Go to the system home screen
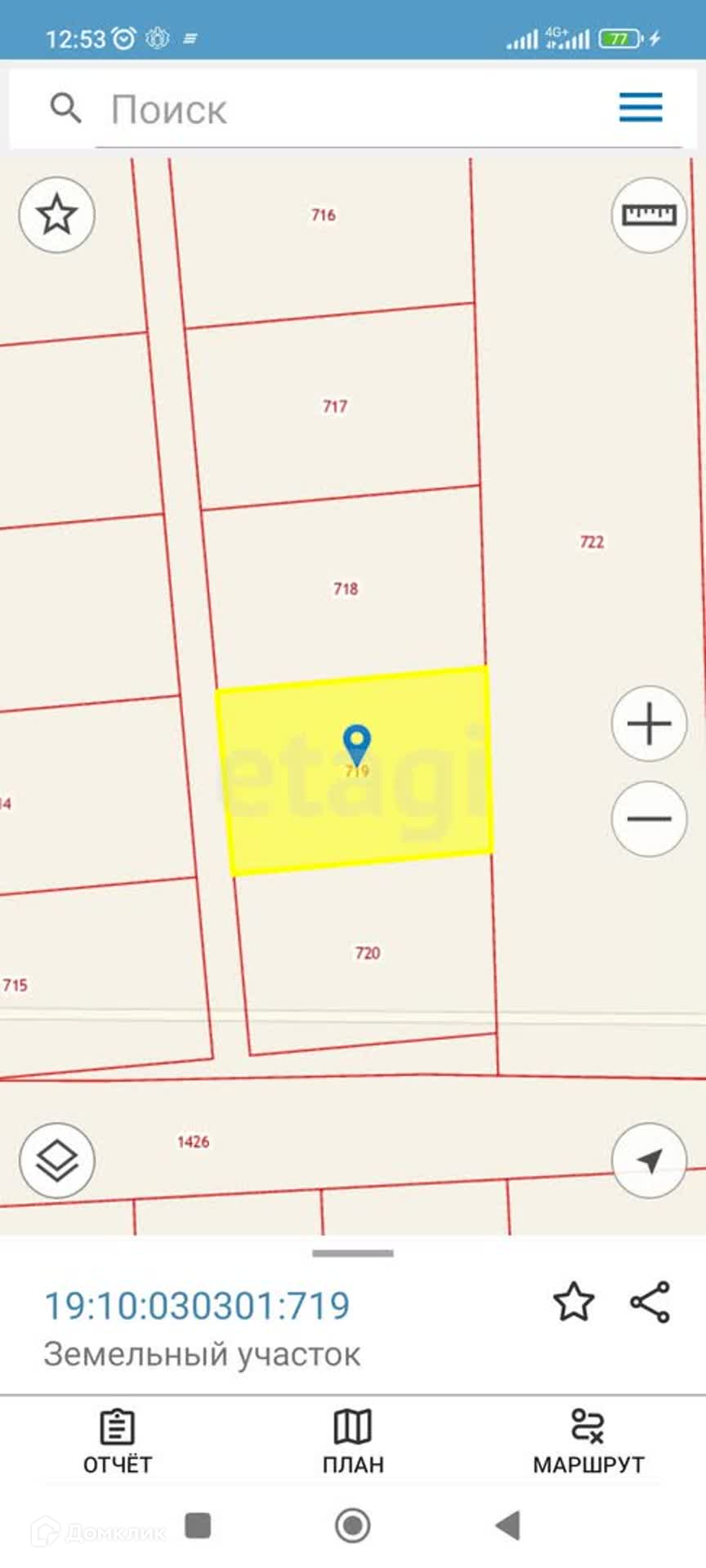706x1568 pixels. coord(353,1526)
